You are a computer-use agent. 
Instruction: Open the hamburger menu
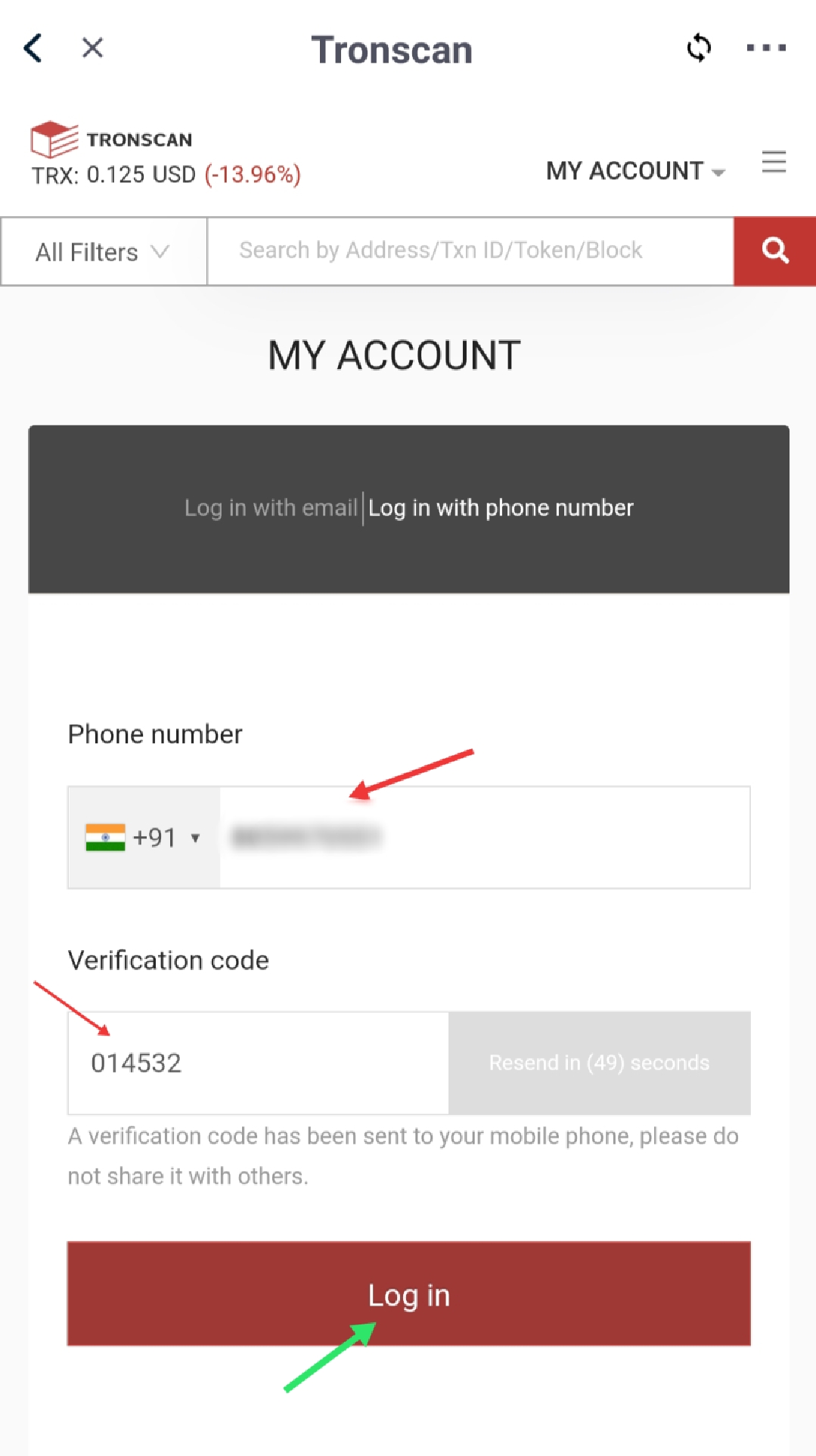pos(774,162)
